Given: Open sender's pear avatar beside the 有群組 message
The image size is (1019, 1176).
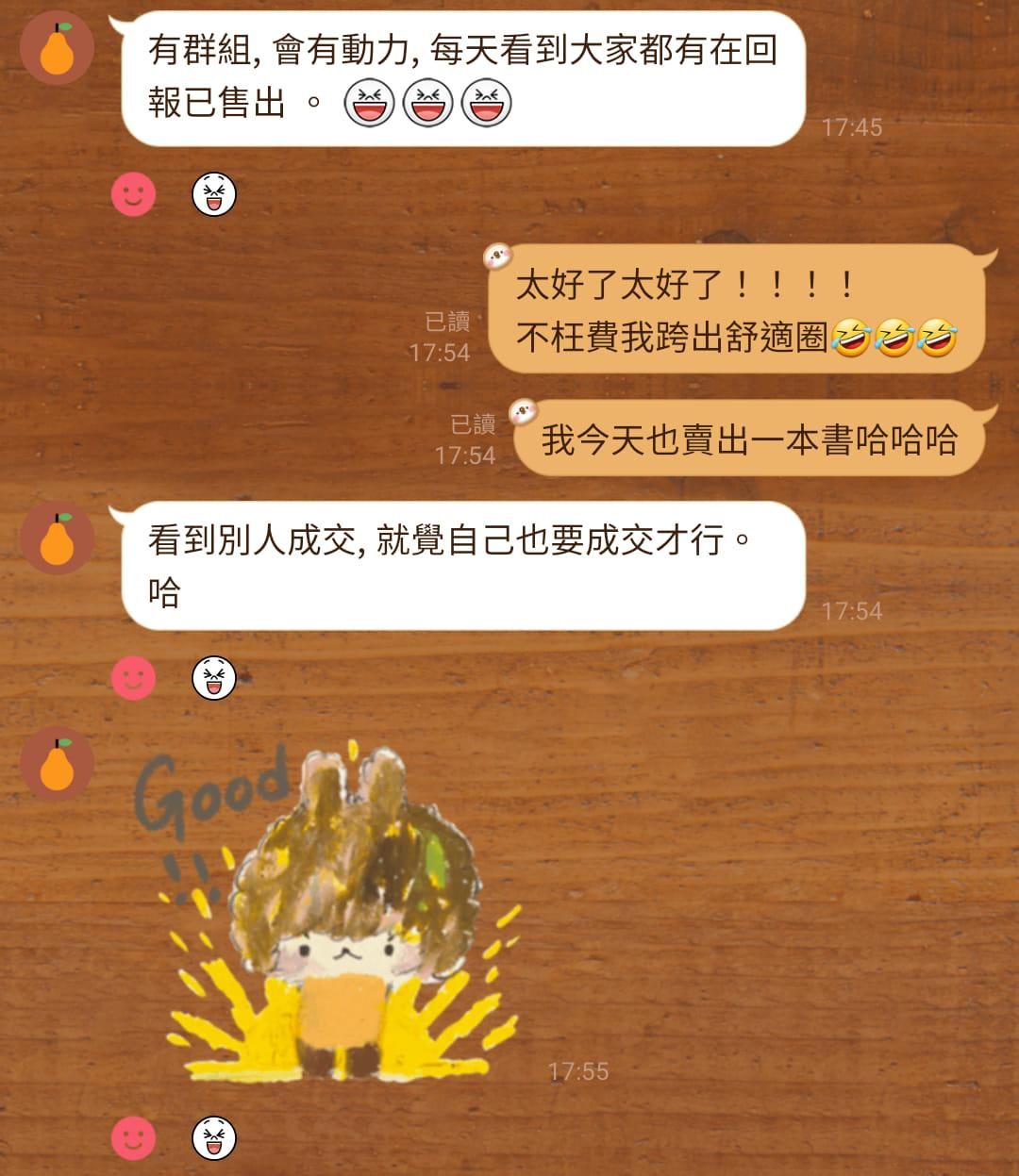Looking at the screenshot, I should (x=57, y=48).
